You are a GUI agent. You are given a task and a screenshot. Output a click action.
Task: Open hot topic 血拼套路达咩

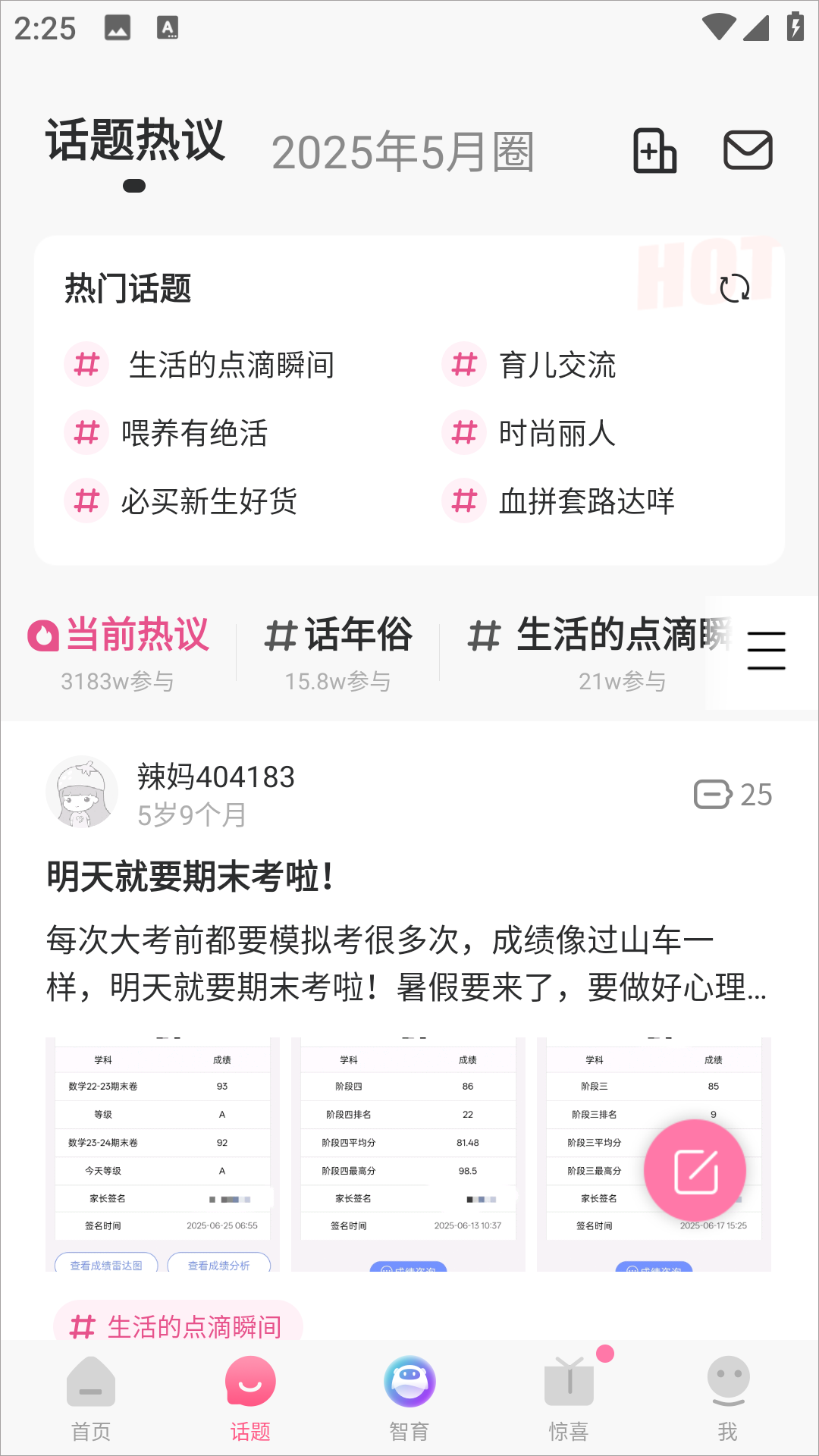pyautogui.click(x=586, y=501)
